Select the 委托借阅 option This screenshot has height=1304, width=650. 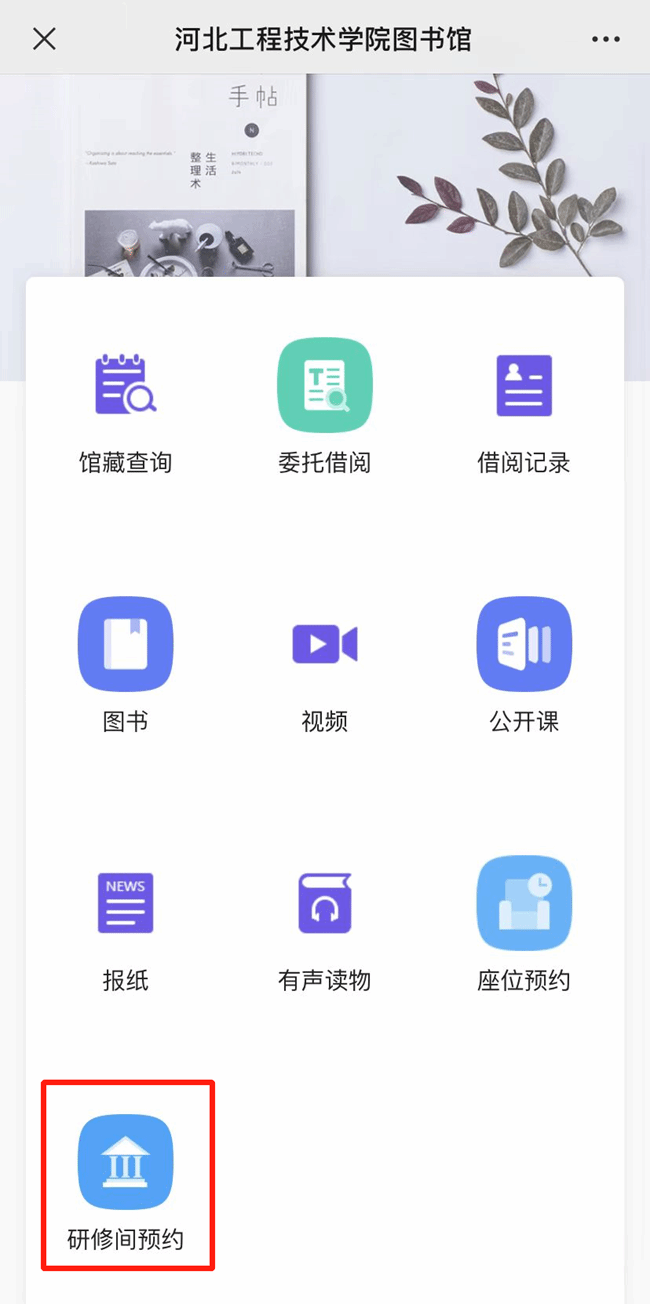[x=325, y=385]
